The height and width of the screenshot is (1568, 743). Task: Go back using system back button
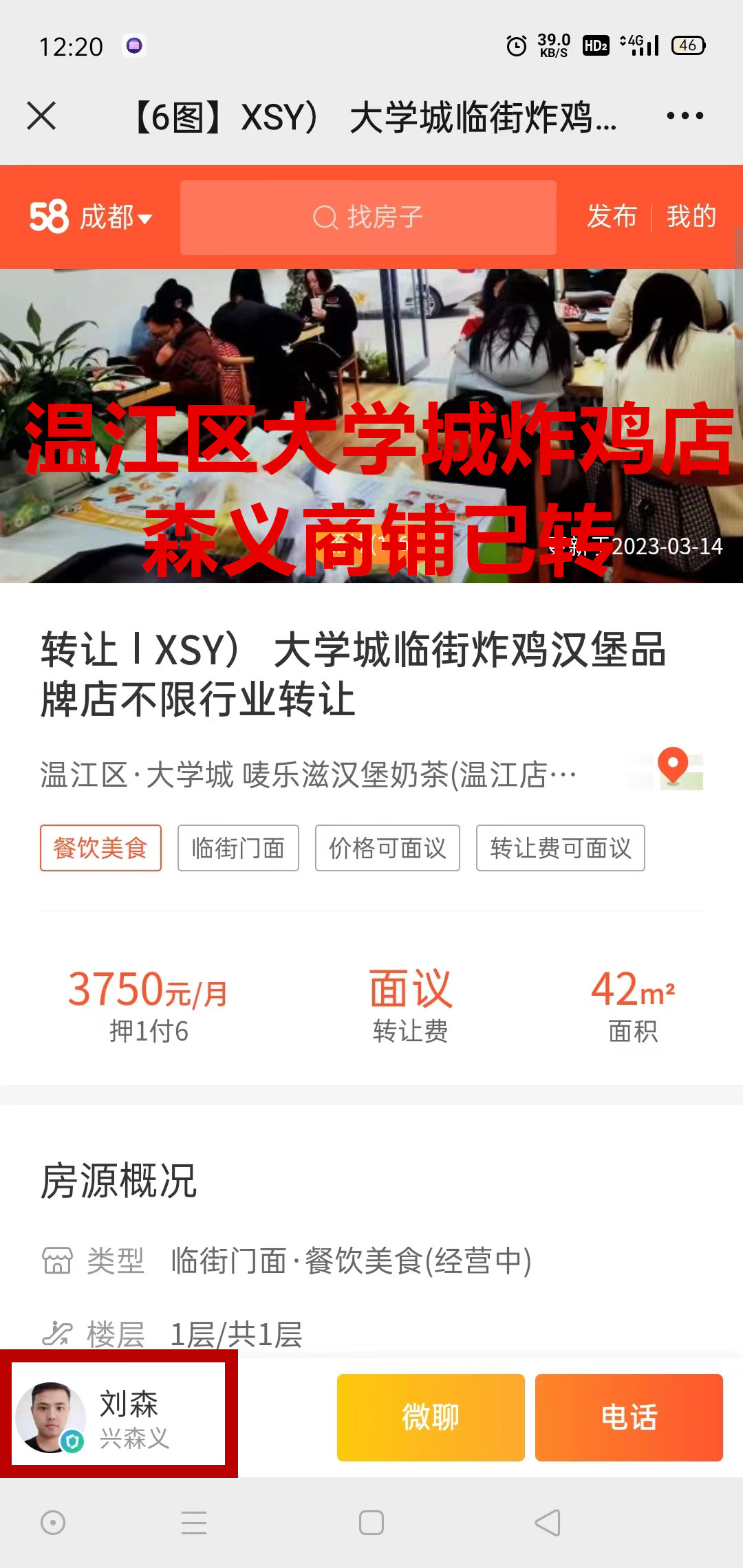(x=548, y=1523)
